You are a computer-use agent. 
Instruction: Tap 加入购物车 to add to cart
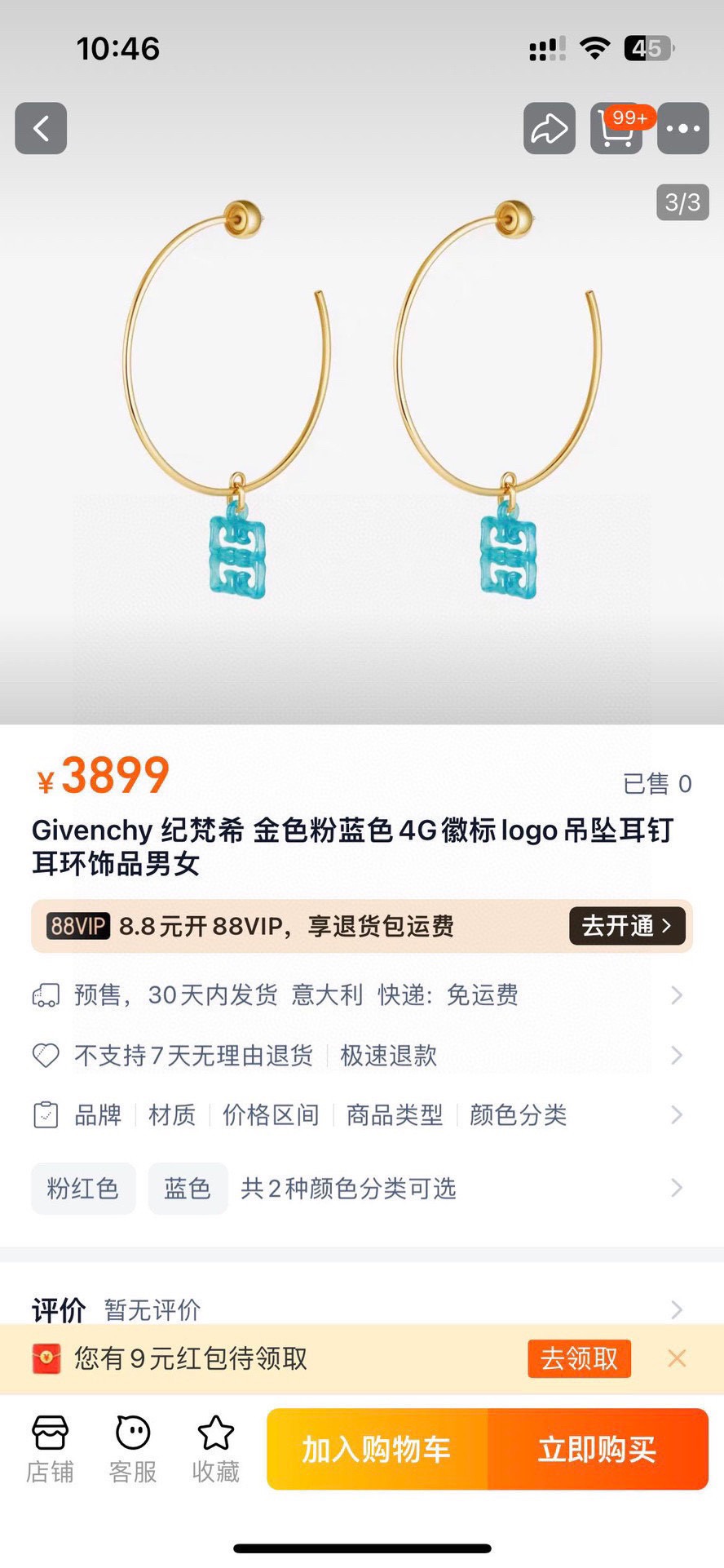377,1449
